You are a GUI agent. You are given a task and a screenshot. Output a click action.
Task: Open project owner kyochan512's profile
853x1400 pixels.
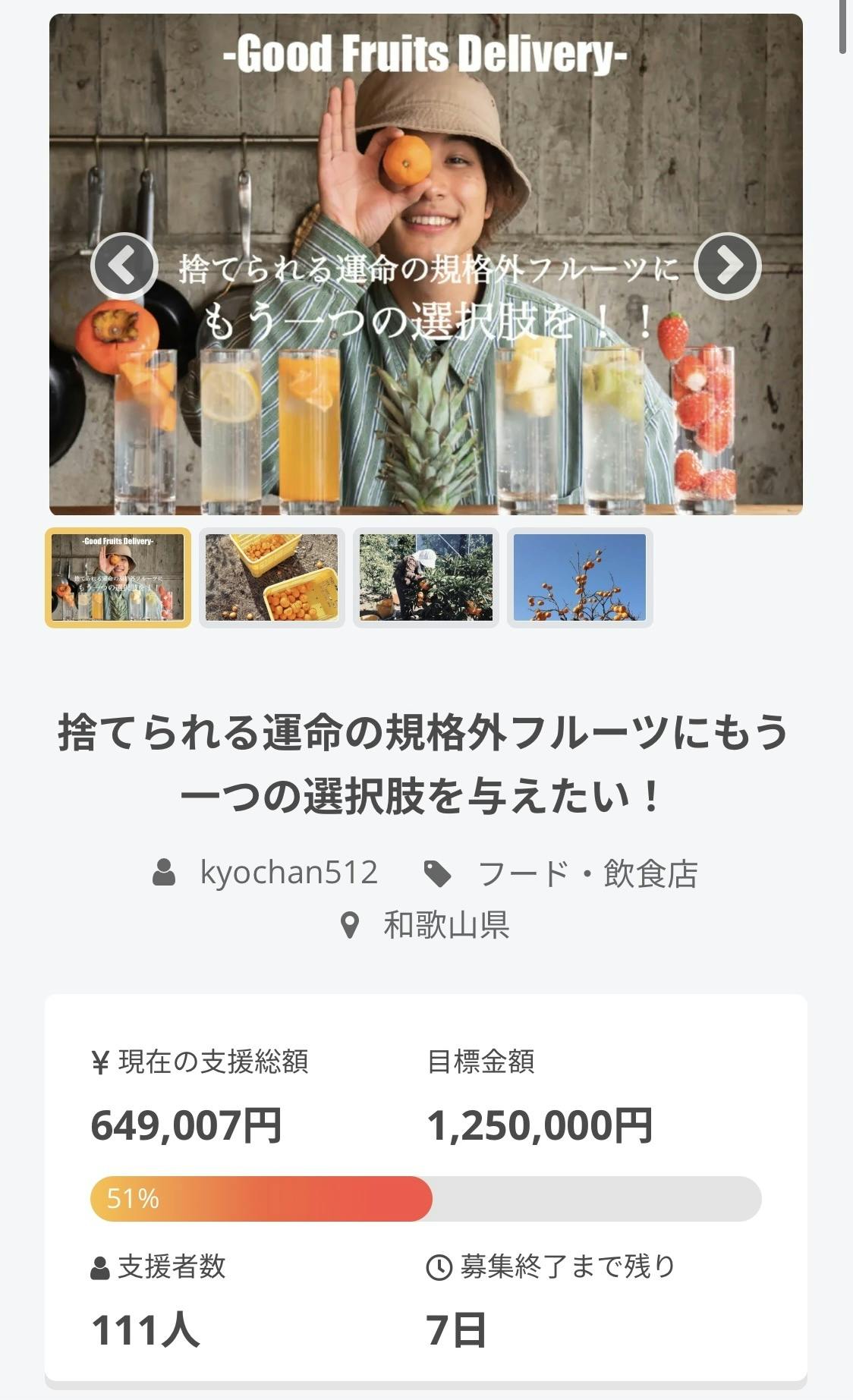coord(288,873)
